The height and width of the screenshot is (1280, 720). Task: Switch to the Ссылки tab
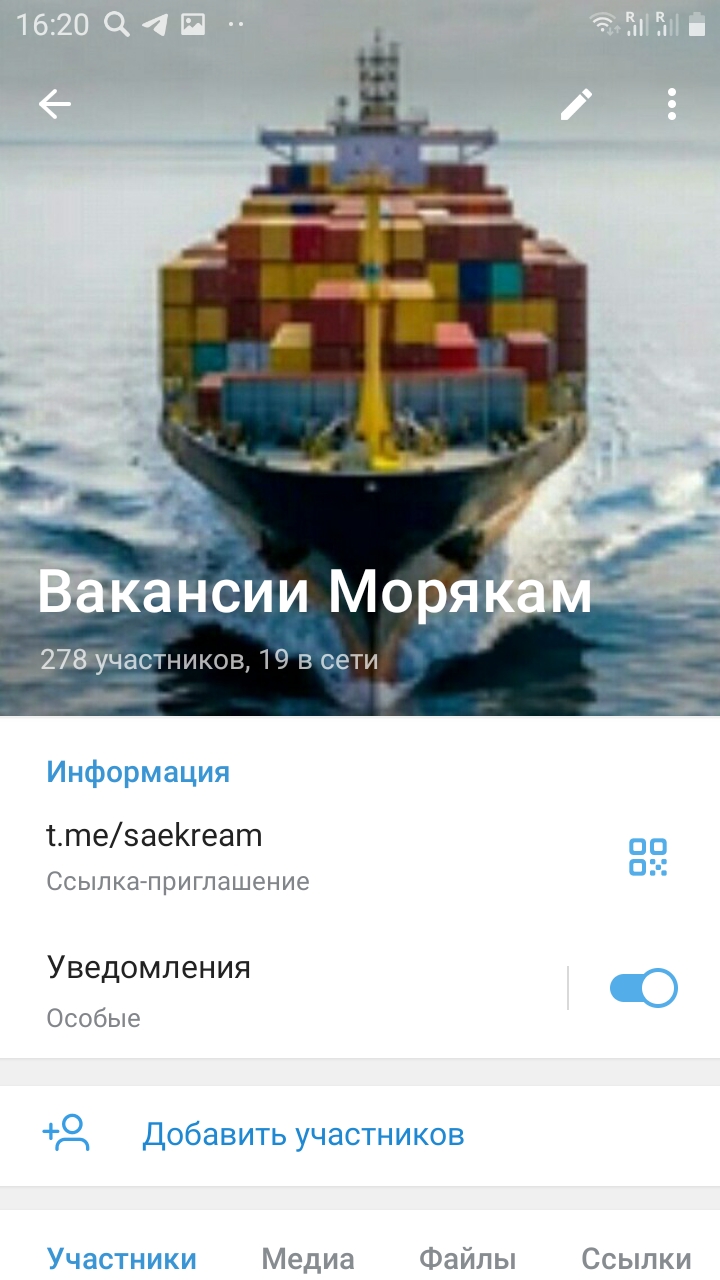coord(636,1259)
